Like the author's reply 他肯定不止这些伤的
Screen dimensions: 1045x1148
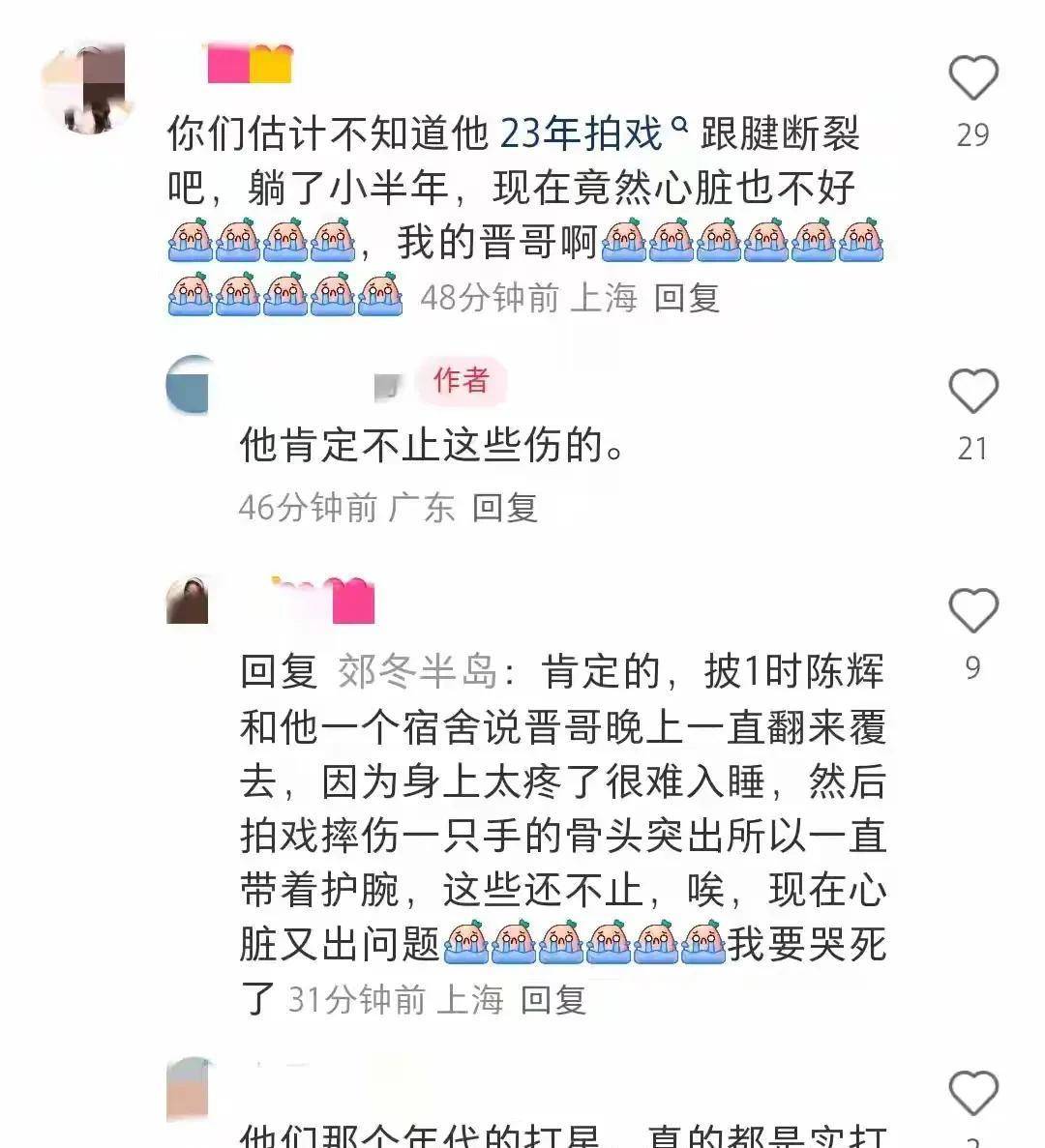point(972,393)
